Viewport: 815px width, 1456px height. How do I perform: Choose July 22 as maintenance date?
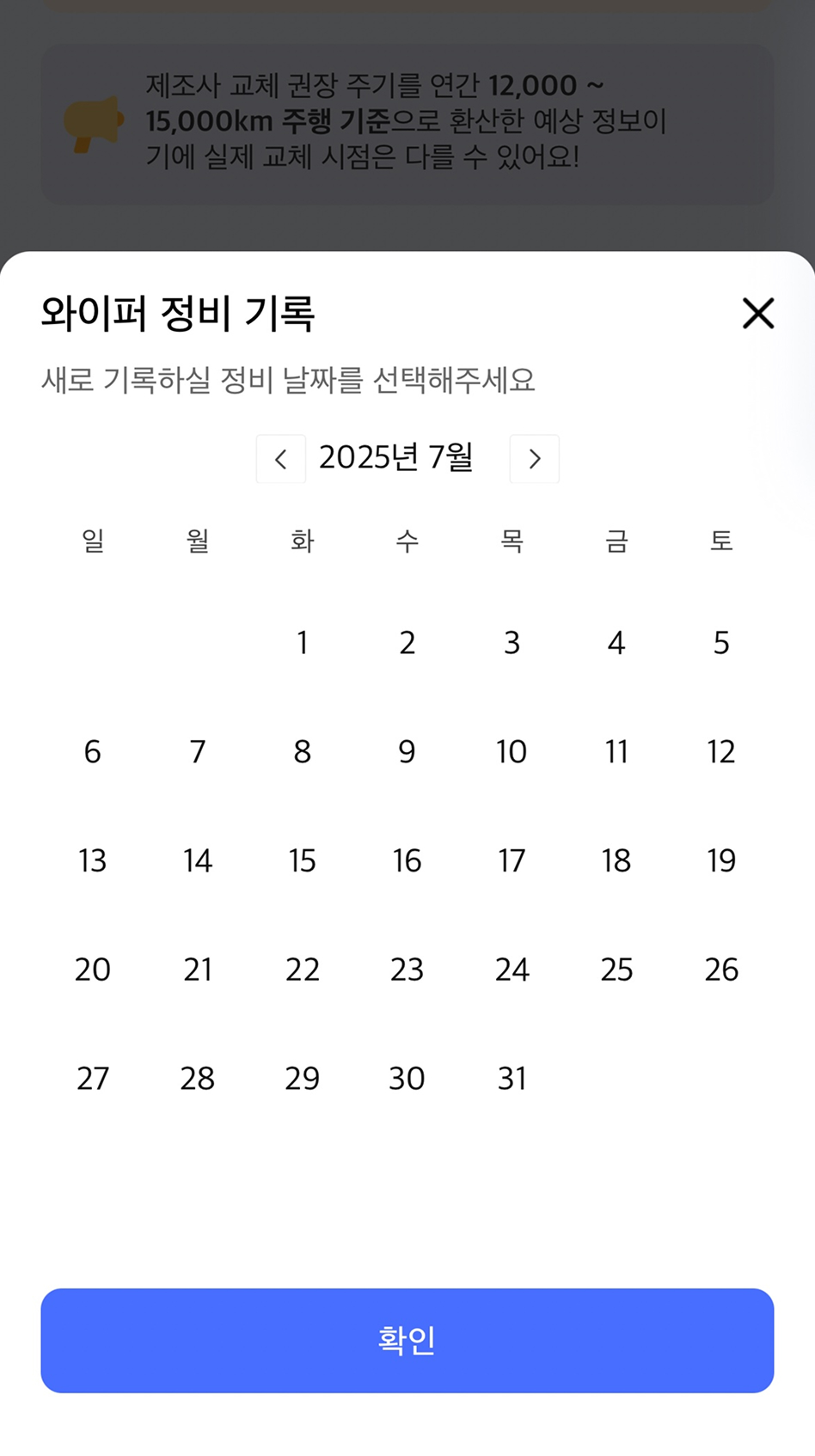pos(302,970)
